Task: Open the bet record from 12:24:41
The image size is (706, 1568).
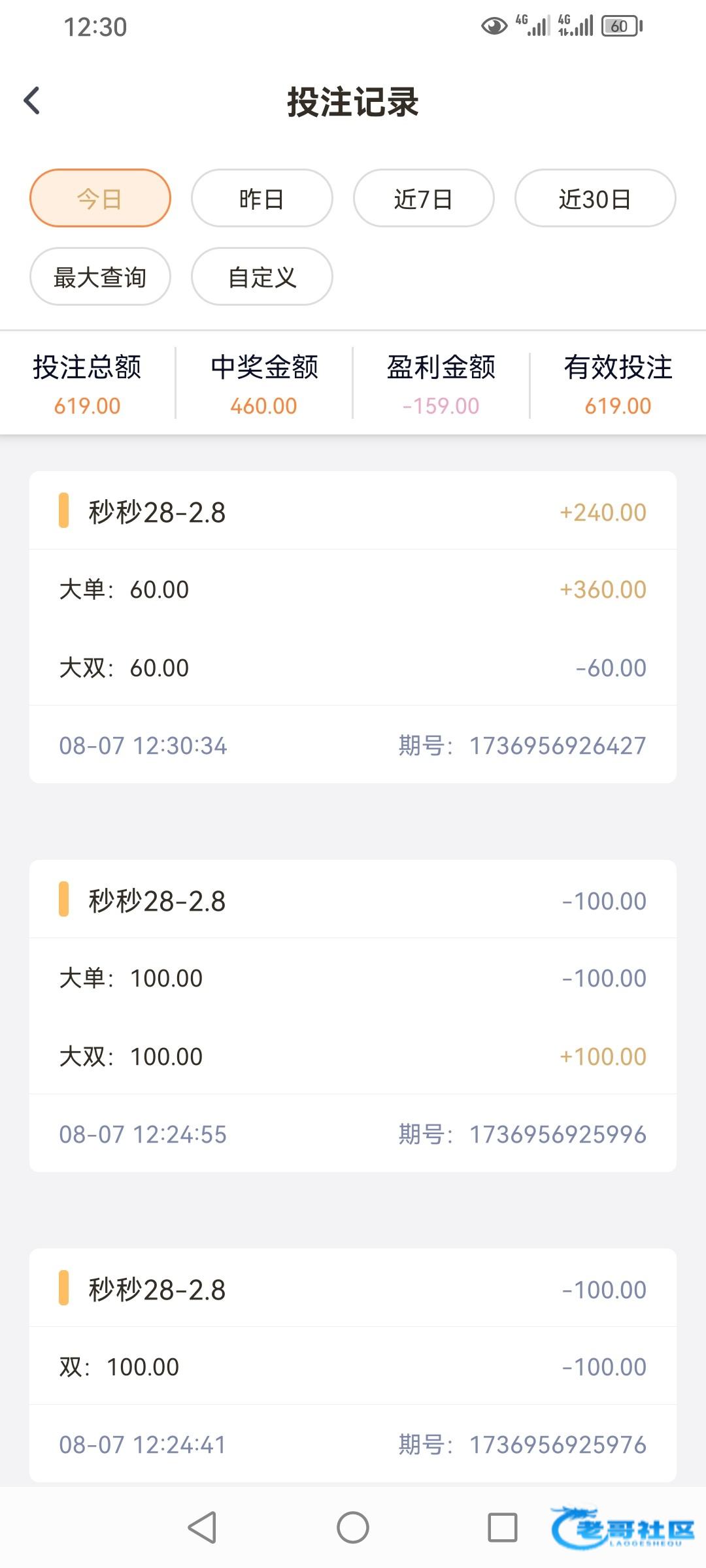Action: [x=353, y=1365]
